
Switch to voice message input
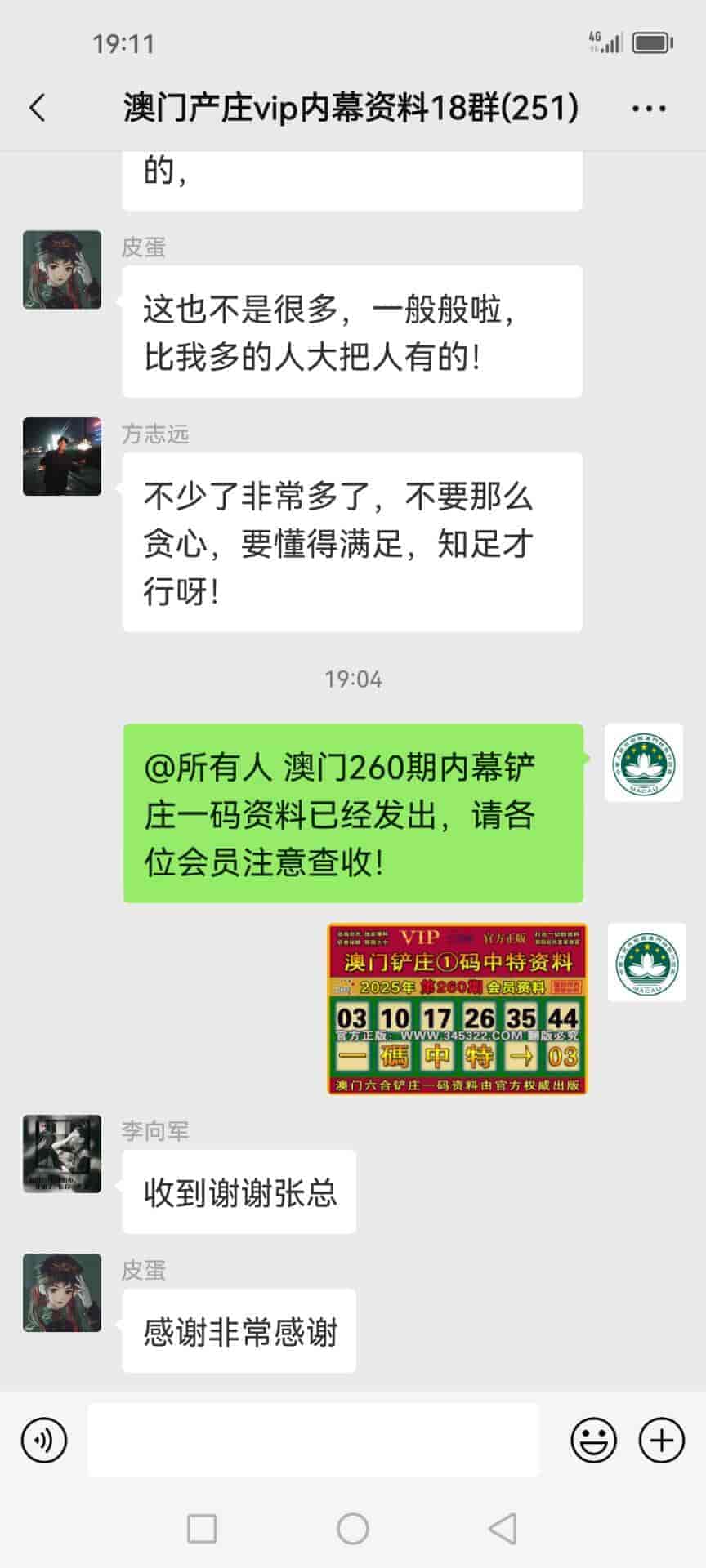[44, 1440]
